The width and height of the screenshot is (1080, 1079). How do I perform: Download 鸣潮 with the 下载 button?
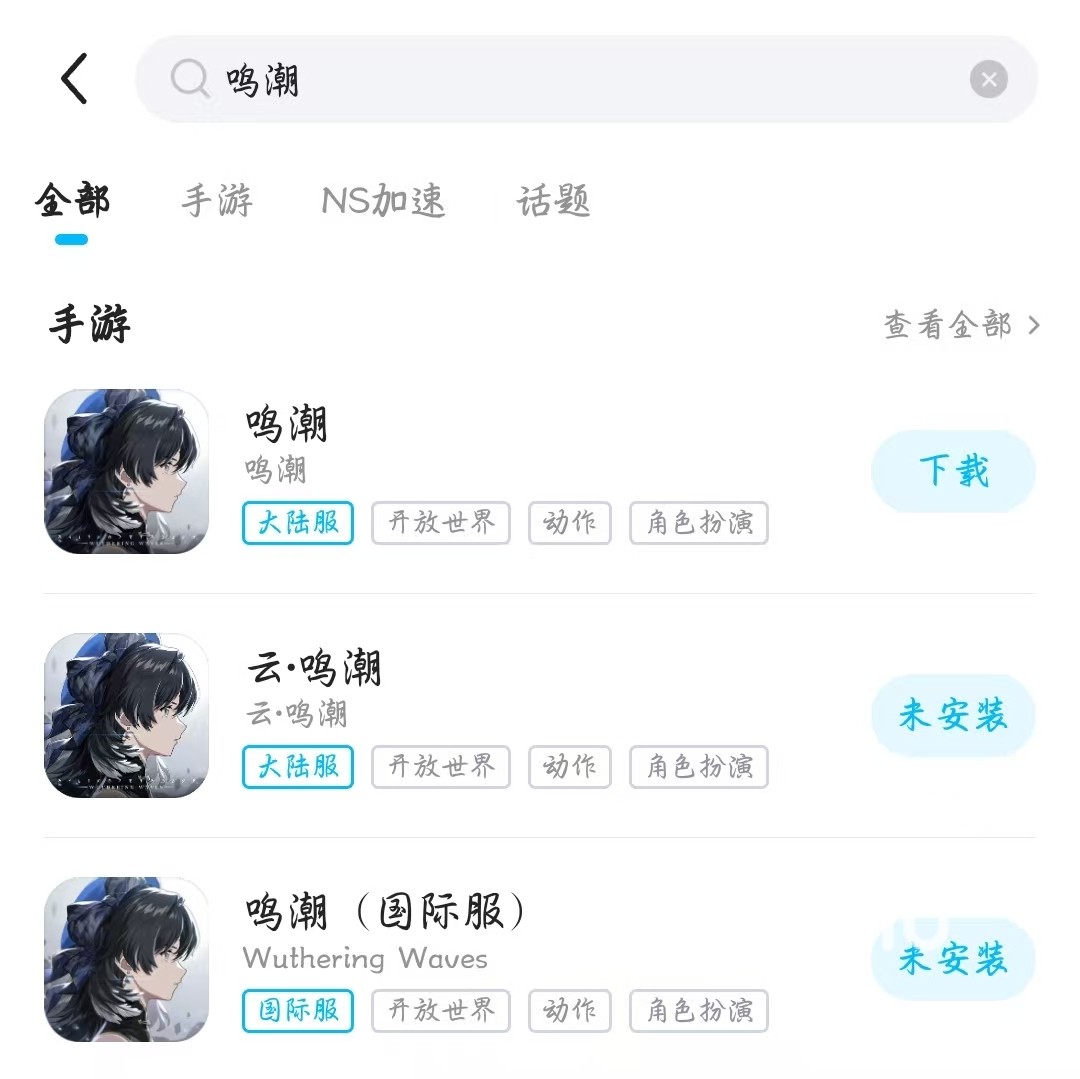(953, 471)
